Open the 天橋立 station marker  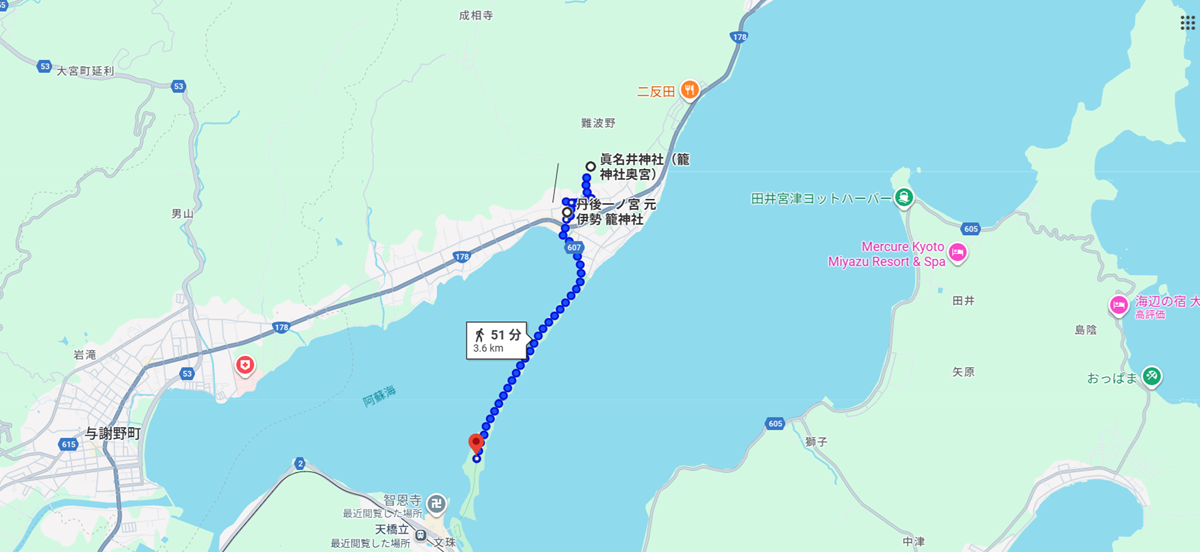click(422, 536)
